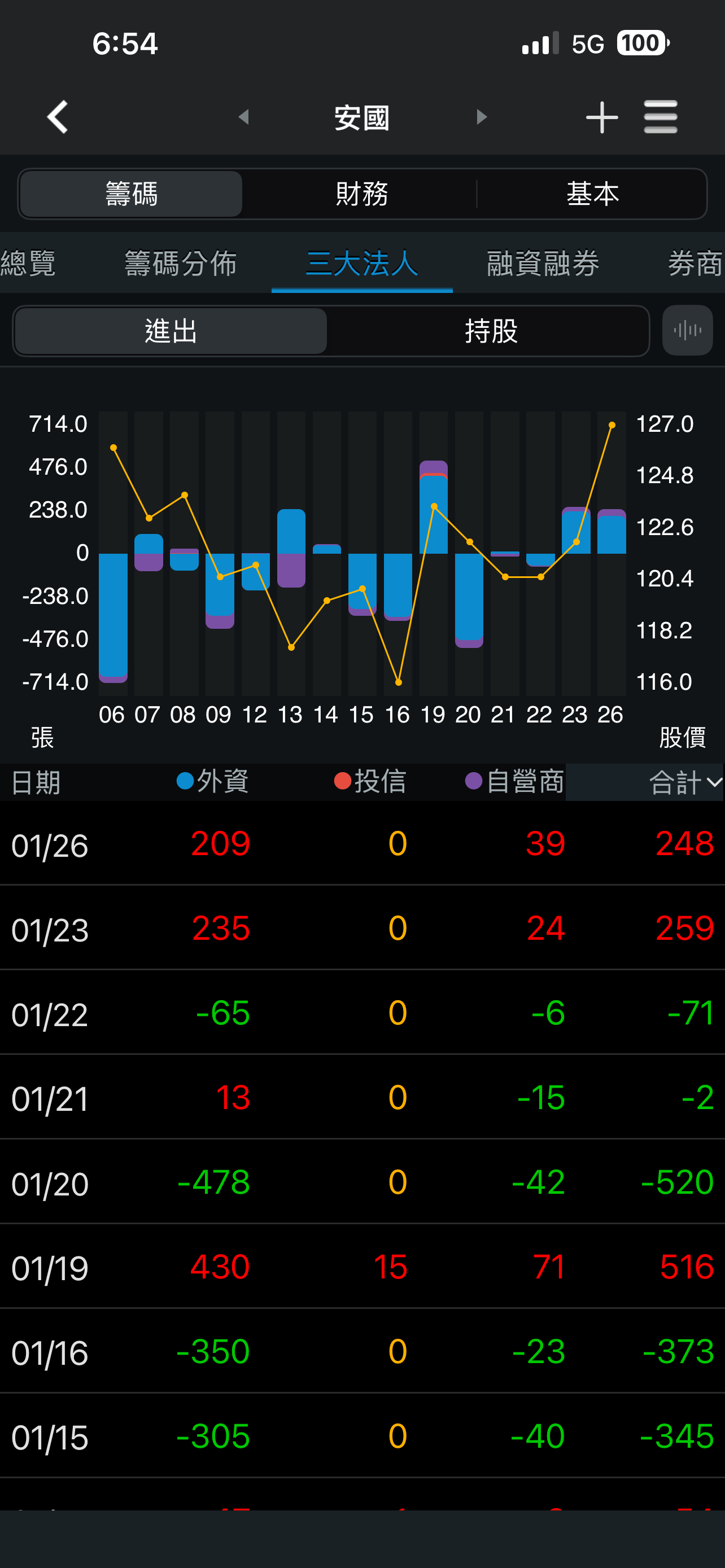Screen dimensions: 725x1568
Task: Open the 總覽 tab
Action: (28, 264)
